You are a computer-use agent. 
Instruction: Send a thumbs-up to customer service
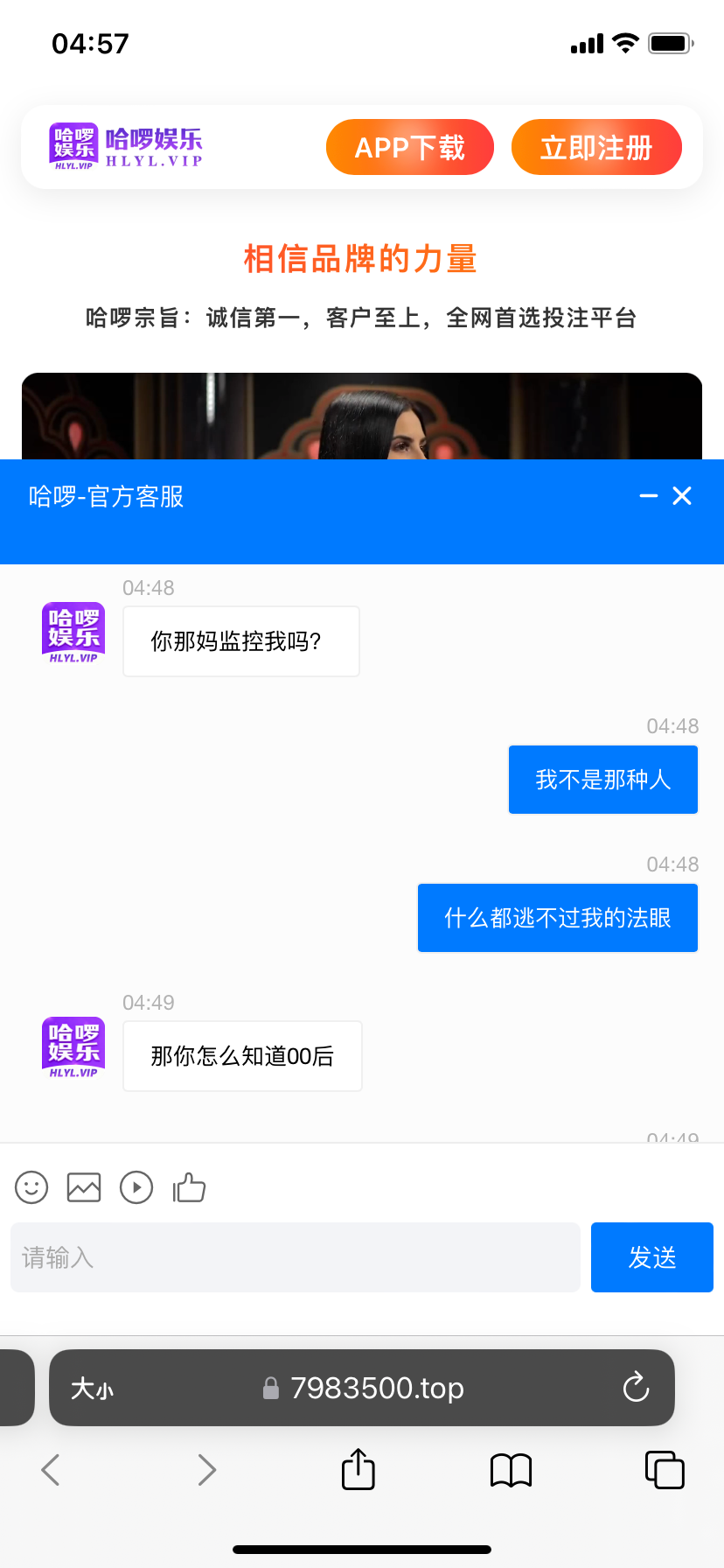pos(189,1187)
